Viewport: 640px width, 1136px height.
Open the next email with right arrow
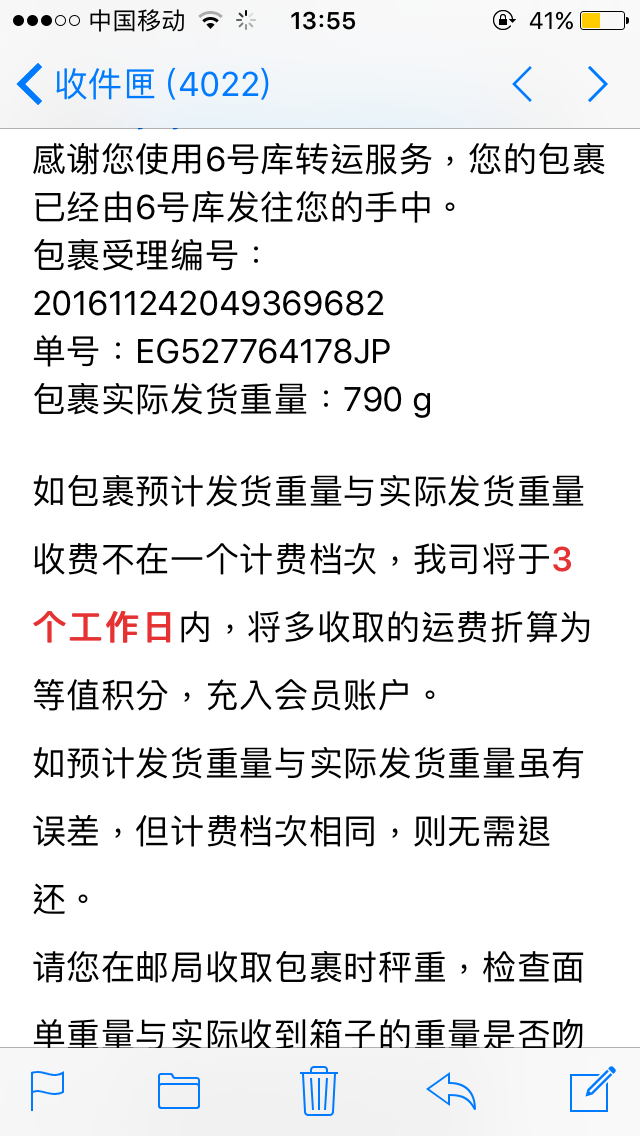[x=597, y=84]
